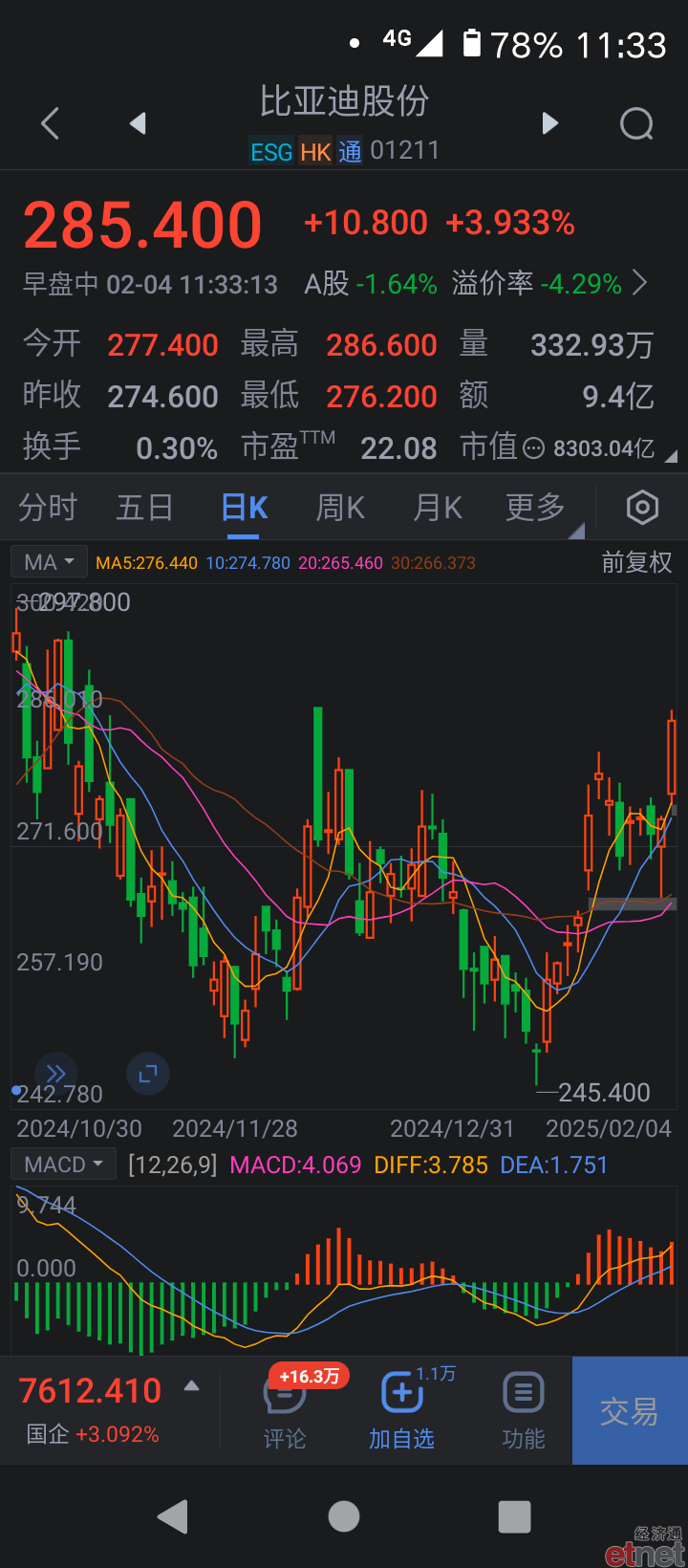Open 评论 comments section
Viewport: 688px width, 1568px height.
coord(285,1410)
